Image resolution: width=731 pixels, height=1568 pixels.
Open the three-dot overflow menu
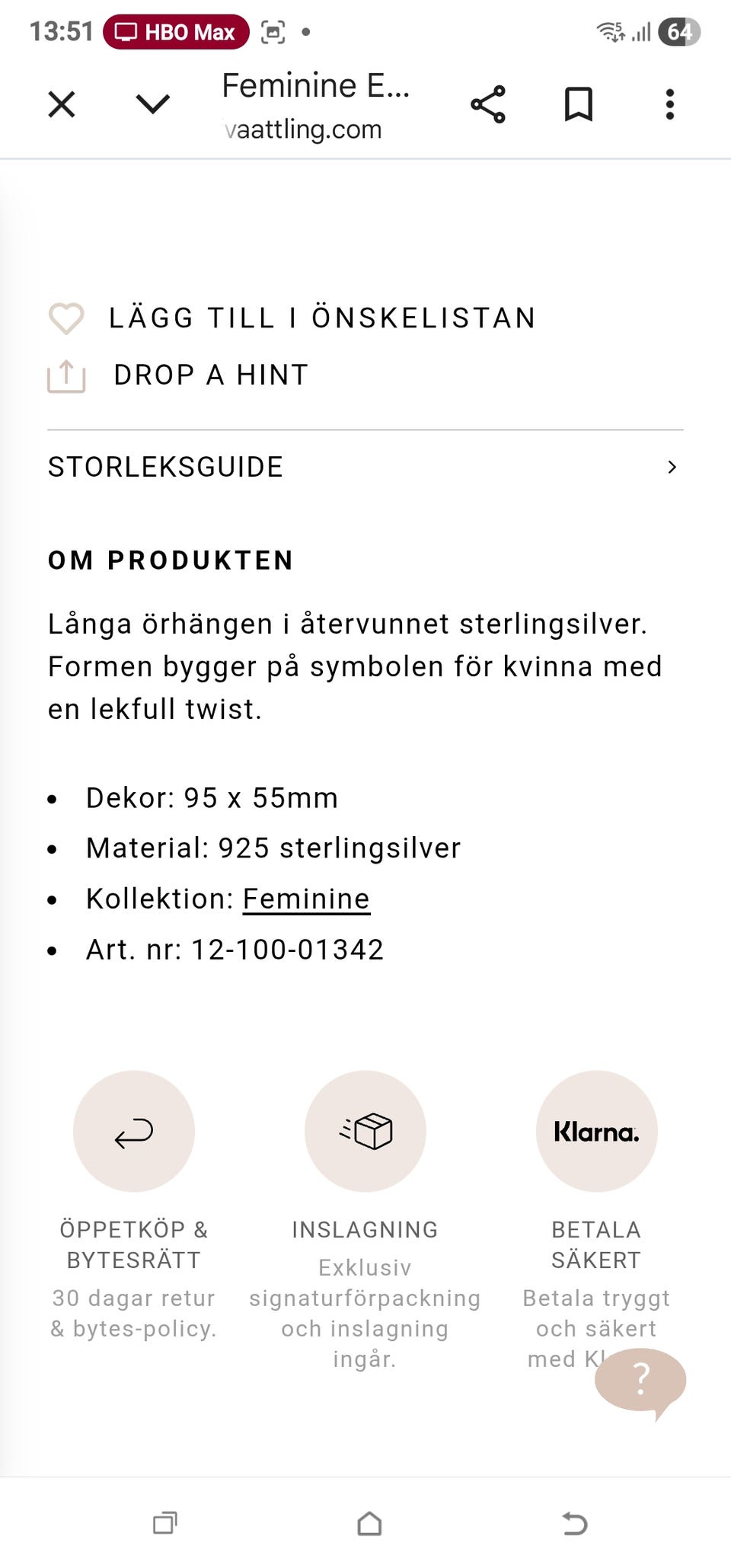click(669, 104)
